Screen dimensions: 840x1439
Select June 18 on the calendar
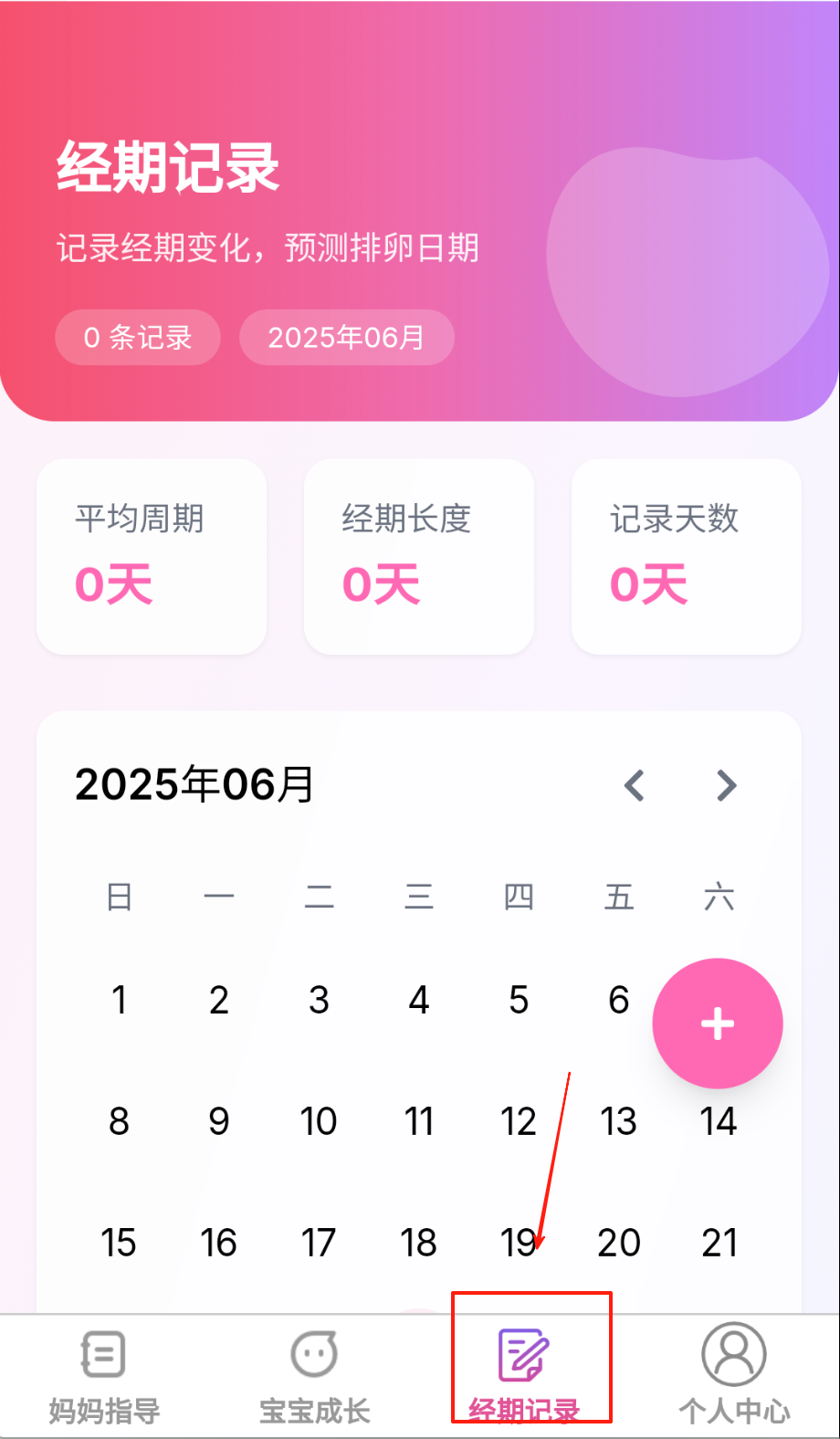(x=418, y=1243)
